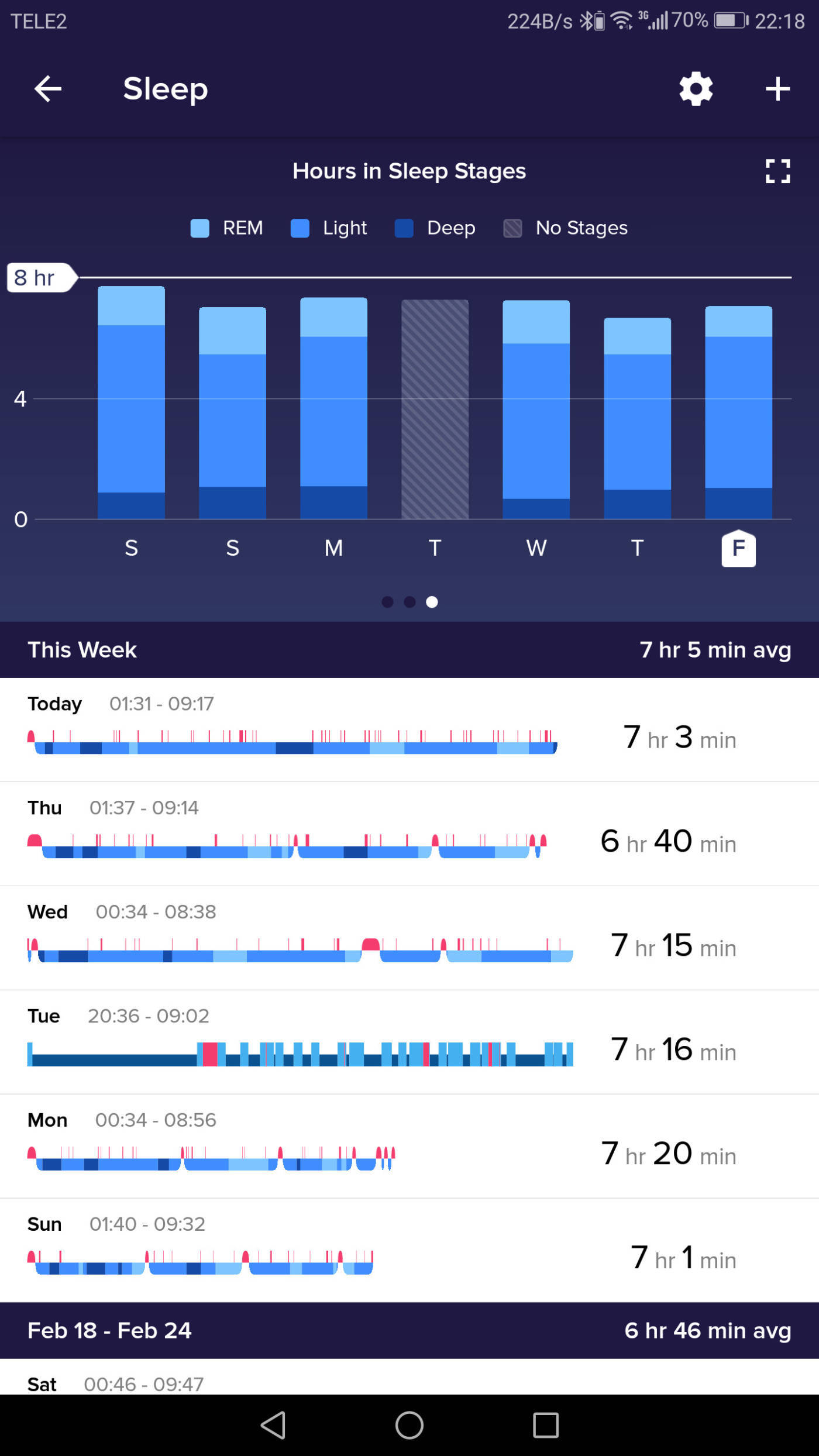This screenshot has width=819, height=1456.
Task: Select the Deep sleep legend swatch
Action: (x=404, y=229)
